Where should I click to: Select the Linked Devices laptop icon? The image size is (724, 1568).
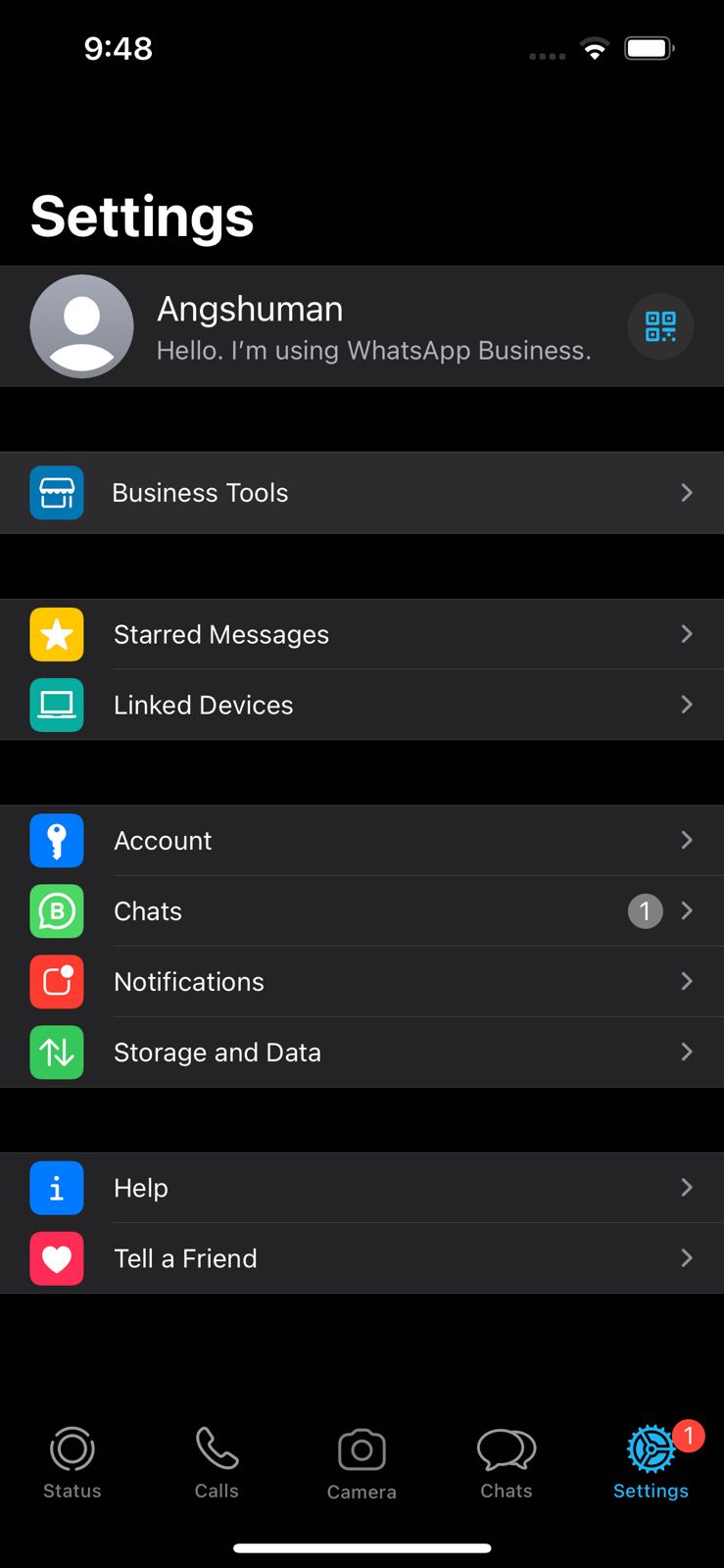point(57,705)
